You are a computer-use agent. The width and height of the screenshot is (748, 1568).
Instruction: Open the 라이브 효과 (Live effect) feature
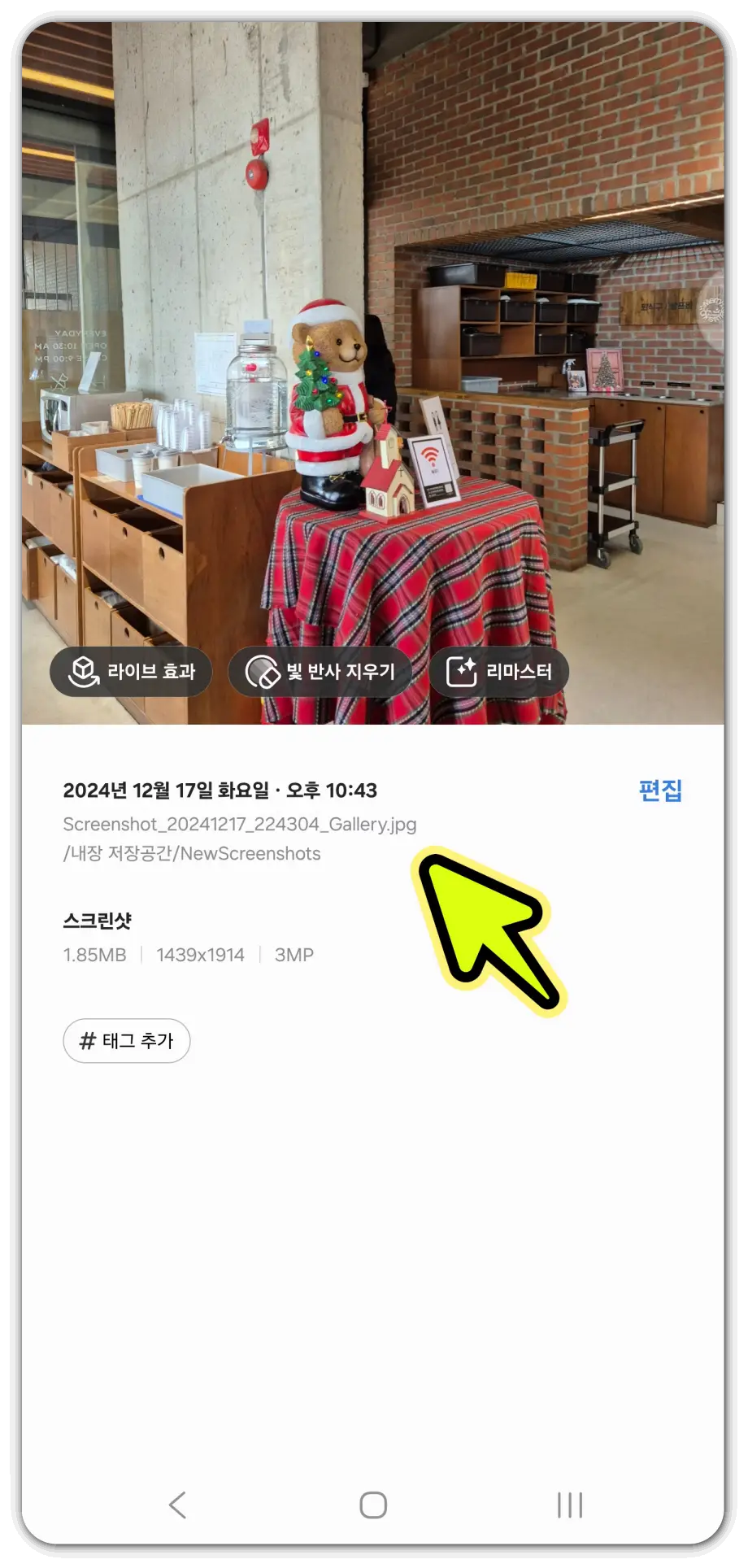130,672
